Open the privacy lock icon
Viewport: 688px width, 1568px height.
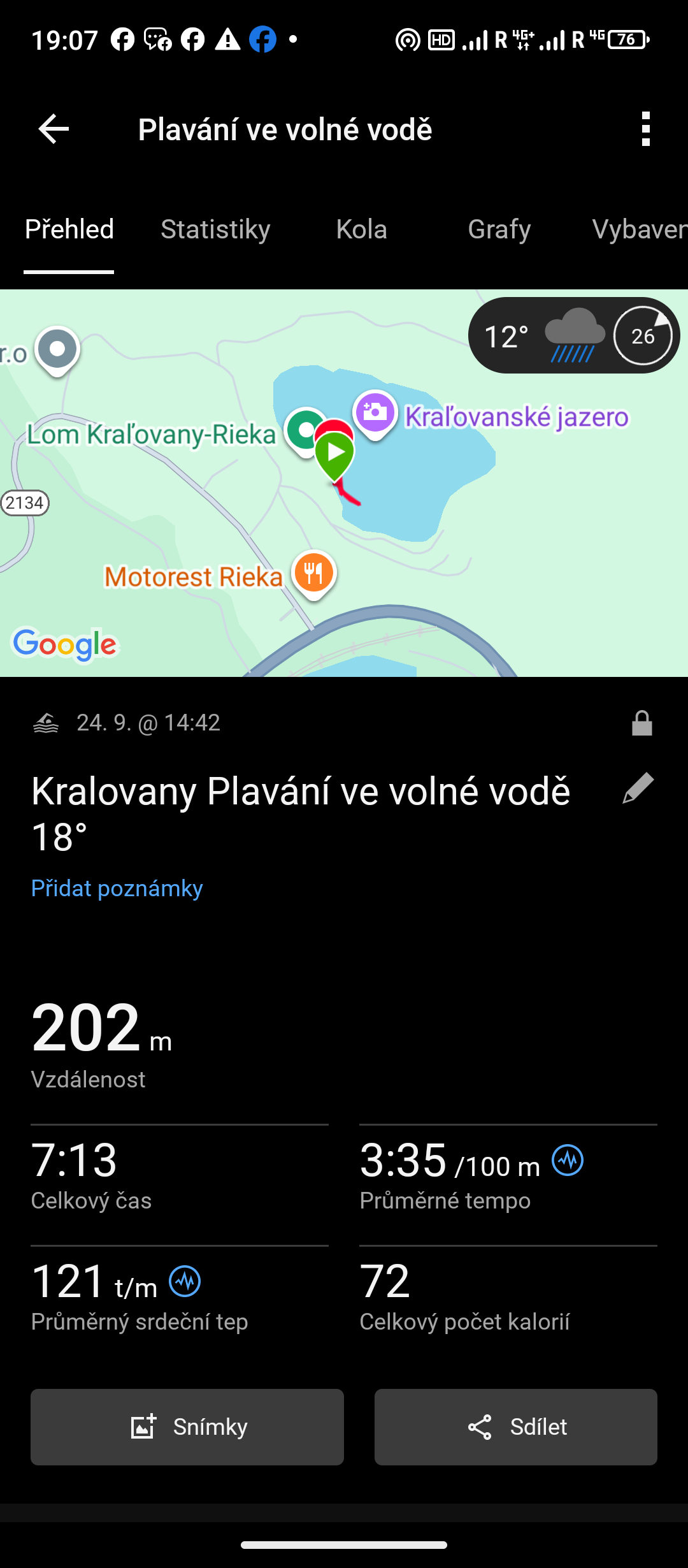pyautogui.click(x=641, y=723)
